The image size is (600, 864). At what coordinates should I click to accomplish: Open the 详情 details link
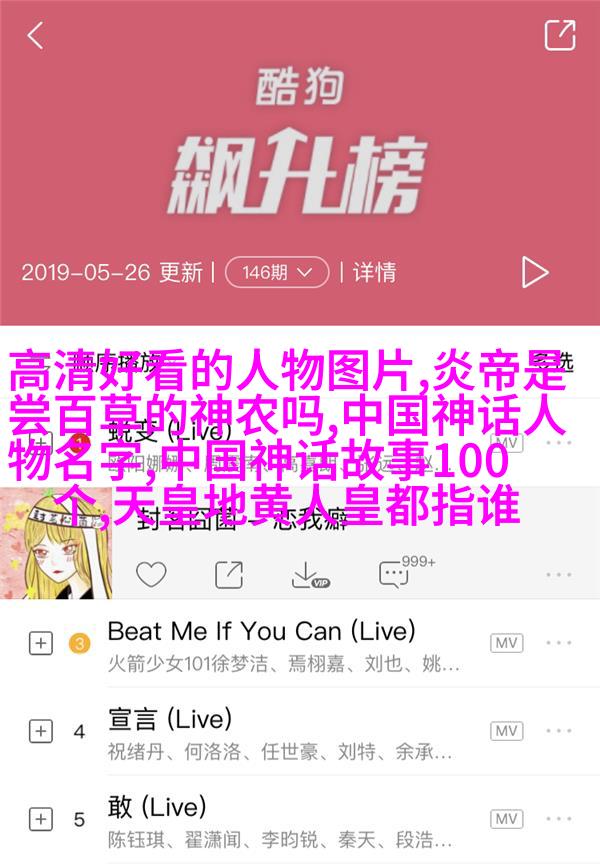click(x=374, y=271)
